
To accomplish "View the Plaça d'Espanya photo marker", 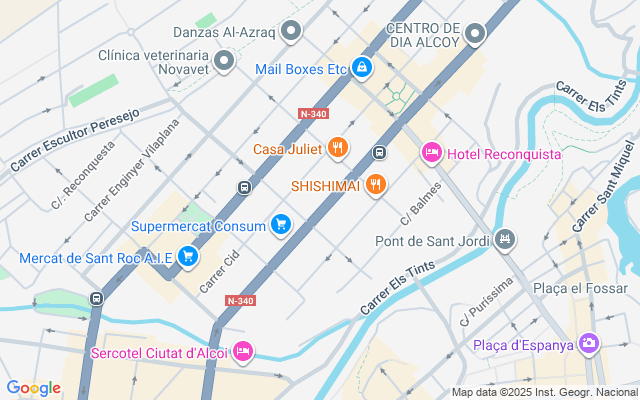I will pyautogui.click(x=589, y=344).
